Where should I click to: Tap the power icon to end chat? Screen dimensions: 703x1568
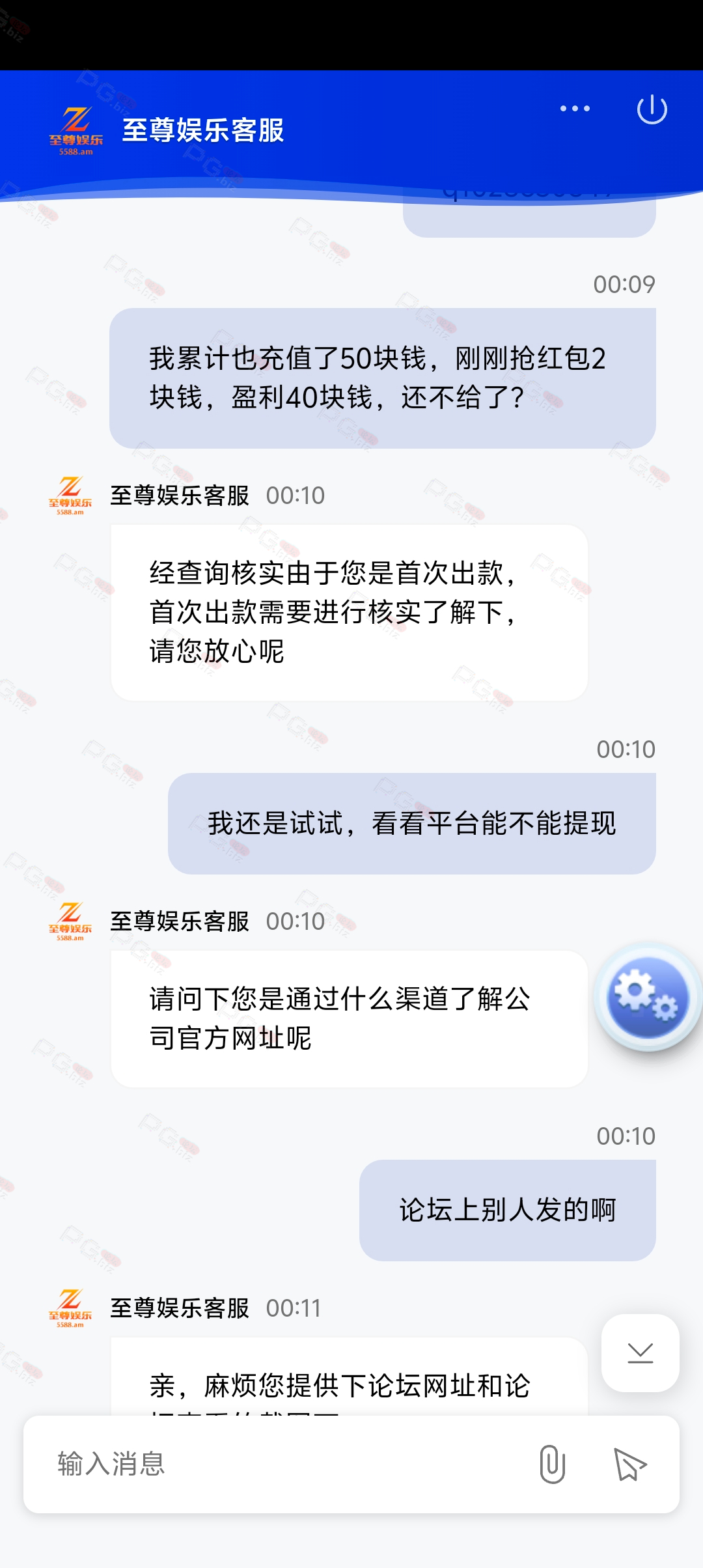[652, 109]
